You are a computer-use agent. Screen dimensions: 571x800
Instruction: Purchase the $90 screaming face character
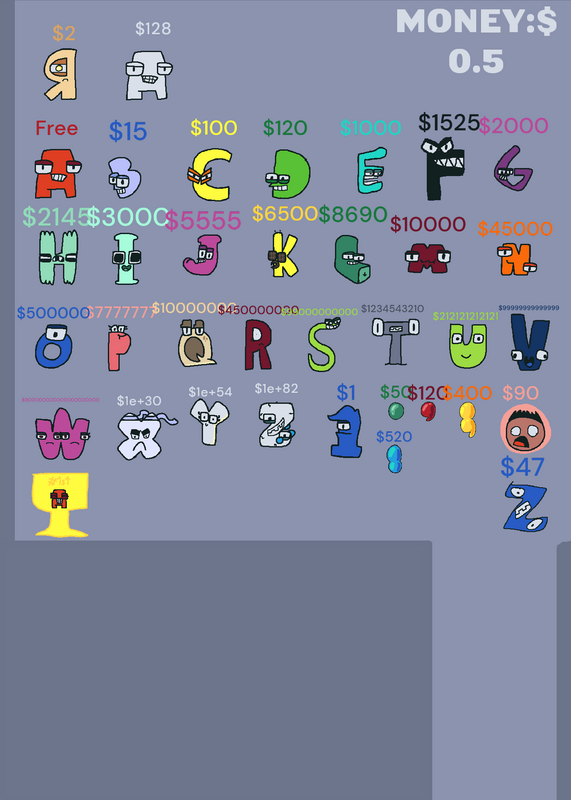pos(525,428)
